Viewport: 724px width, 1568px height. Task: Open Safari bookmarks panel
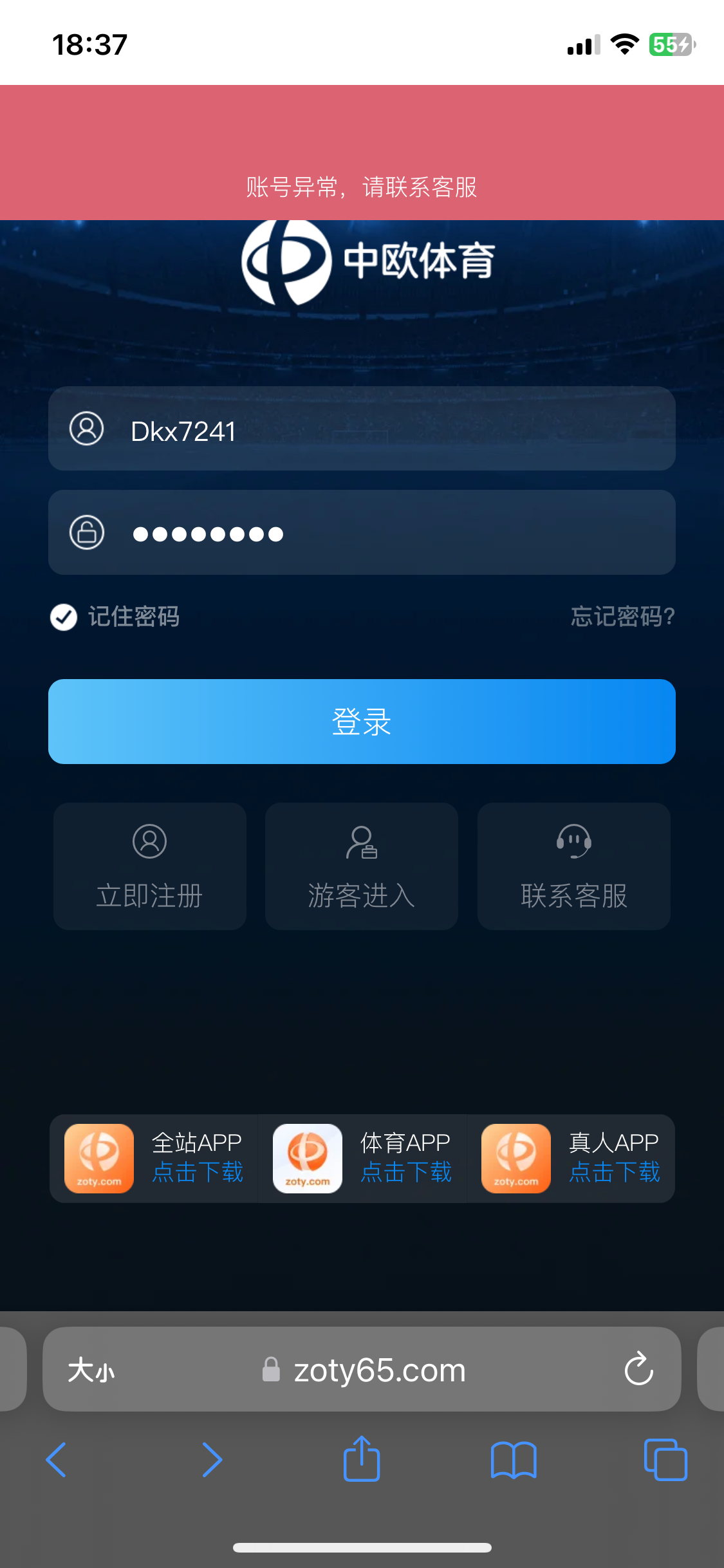pos(514,1459)
